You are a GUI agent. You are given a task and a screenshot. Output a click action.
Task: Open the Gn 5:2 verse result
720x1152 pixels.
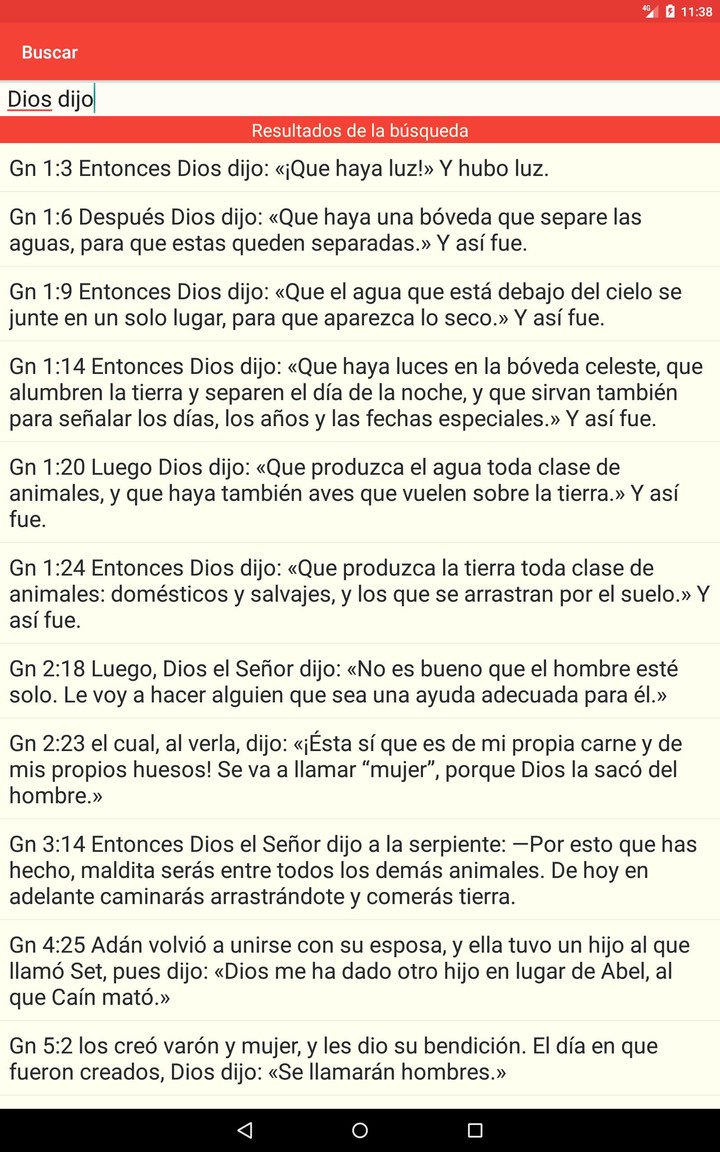(360, 1059)
